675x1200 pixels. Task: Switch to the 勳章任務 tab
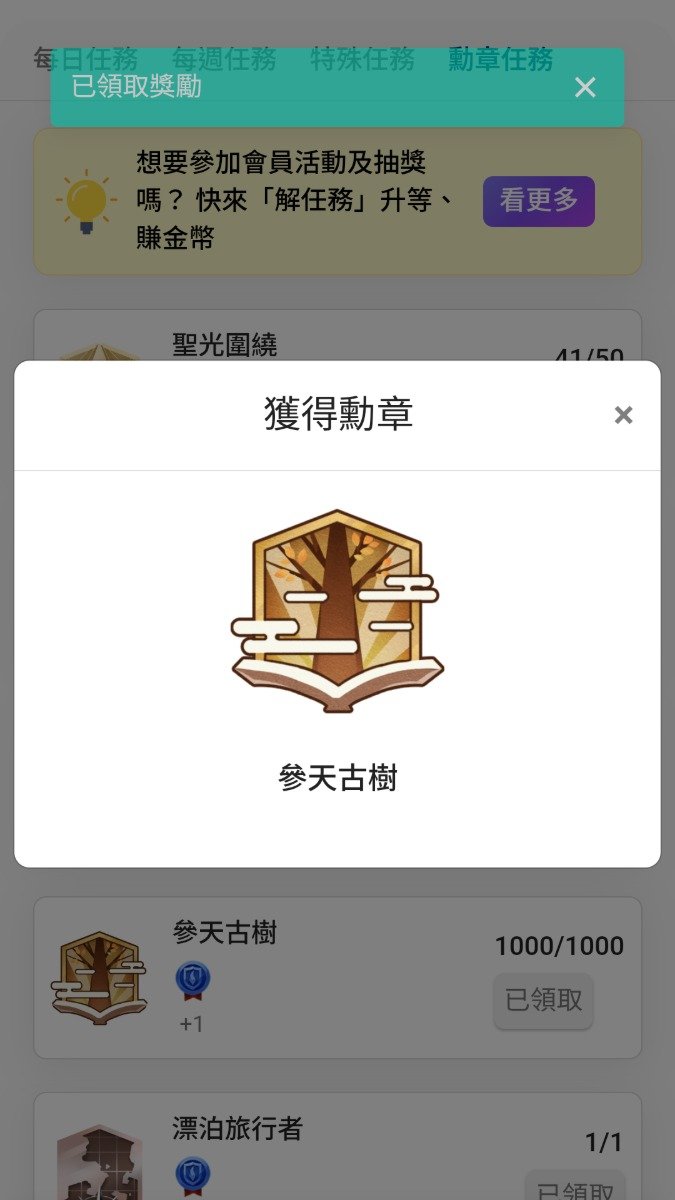[500, 59]
